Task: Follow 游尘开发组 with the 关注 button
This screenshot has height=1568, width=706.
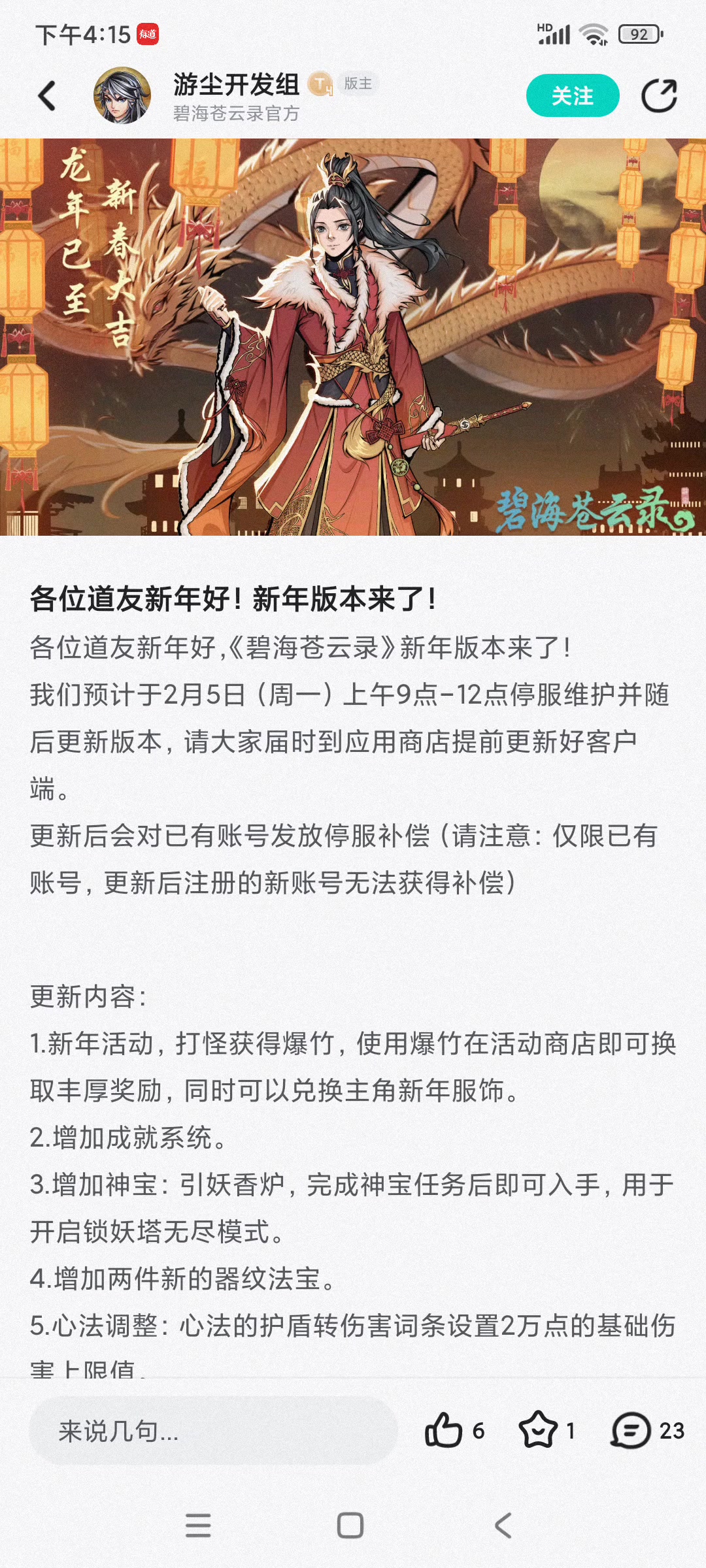Action: [x=573, y=95]
